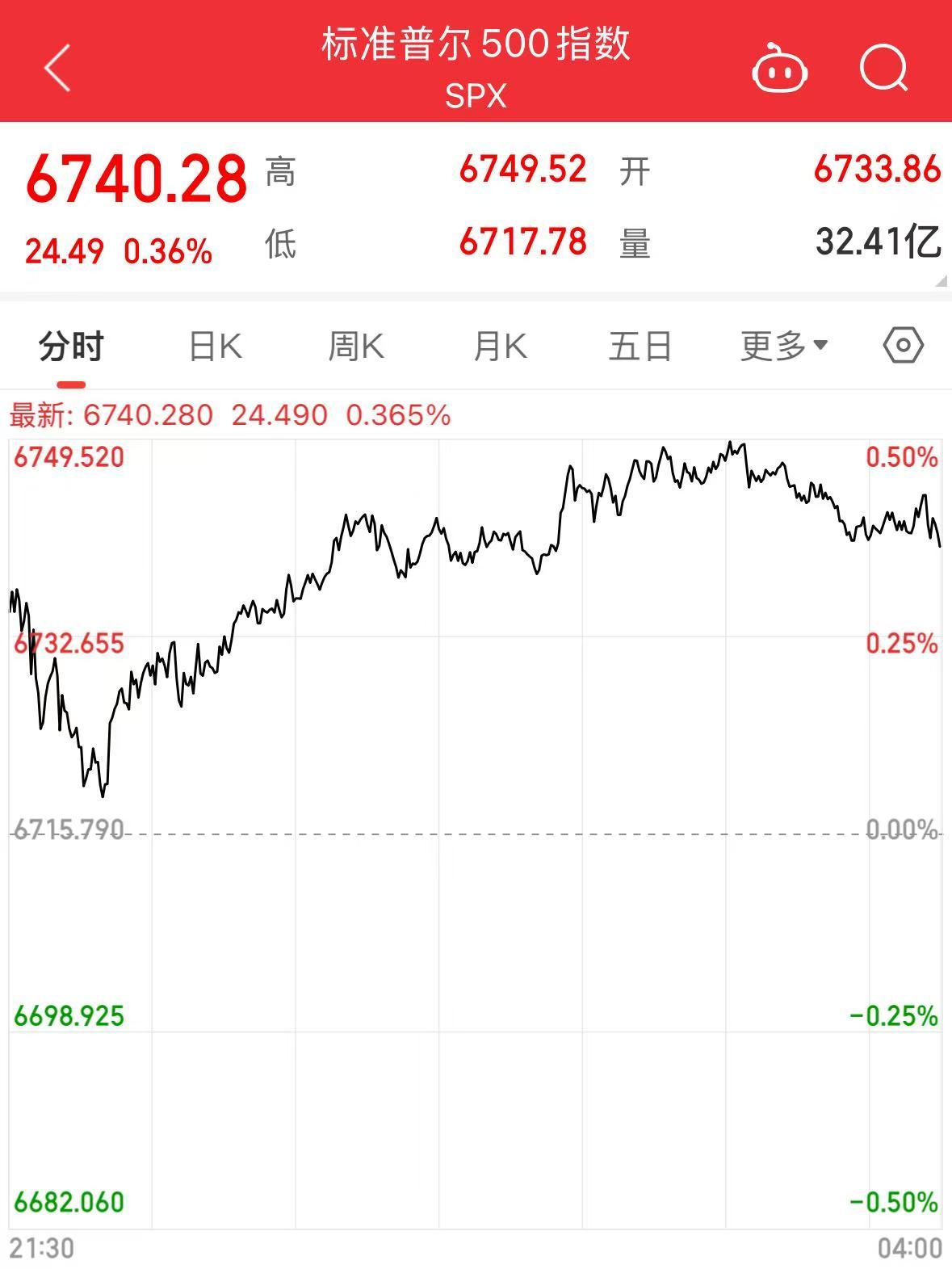Select the 五日 five-day view
Screen dimensions: 952x1269
pyautogui.click(x=640, y=344)
